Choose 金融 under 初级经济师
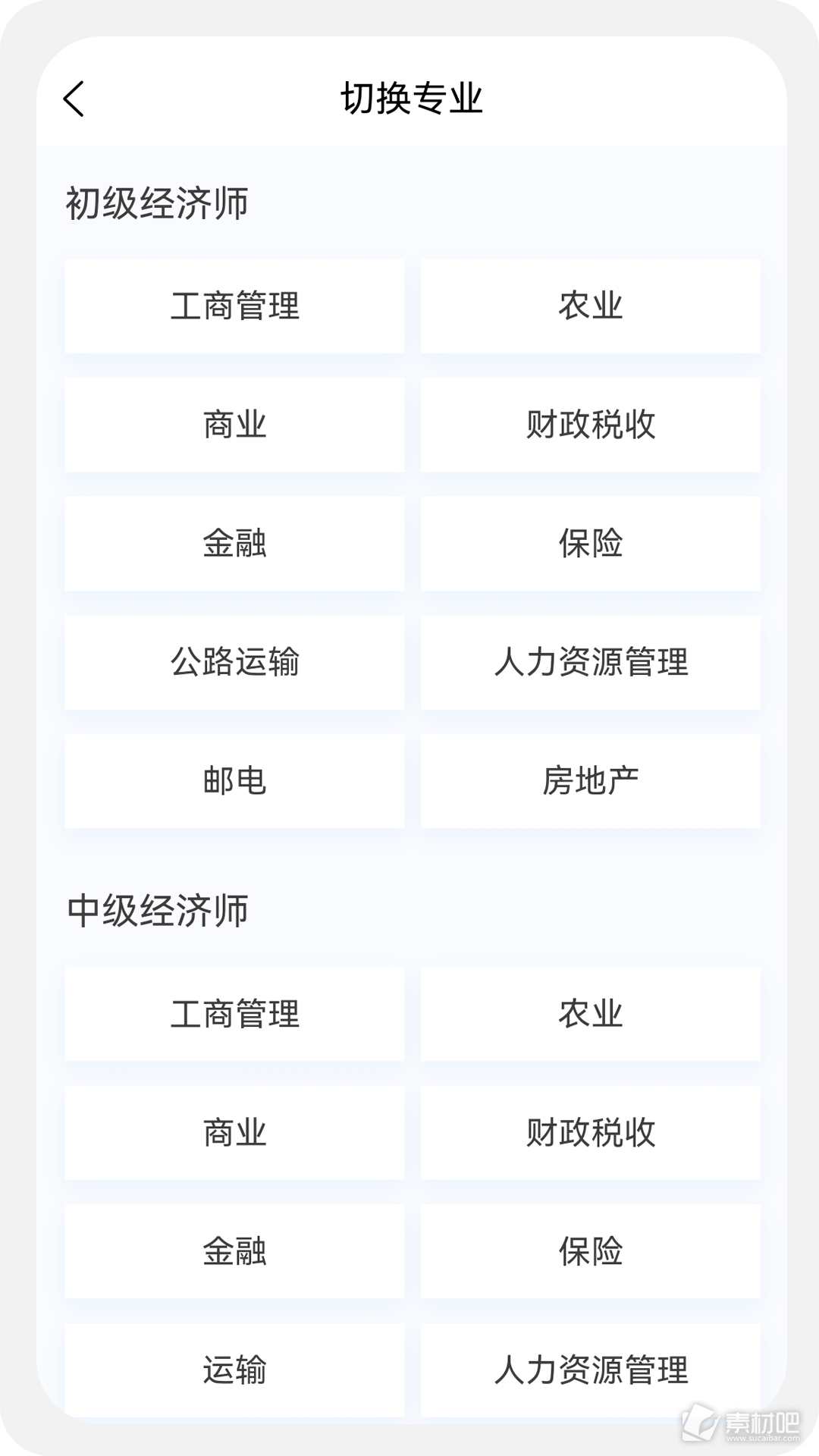The height and width of the screenshot is (1456, 819). (x=234, y=544)
